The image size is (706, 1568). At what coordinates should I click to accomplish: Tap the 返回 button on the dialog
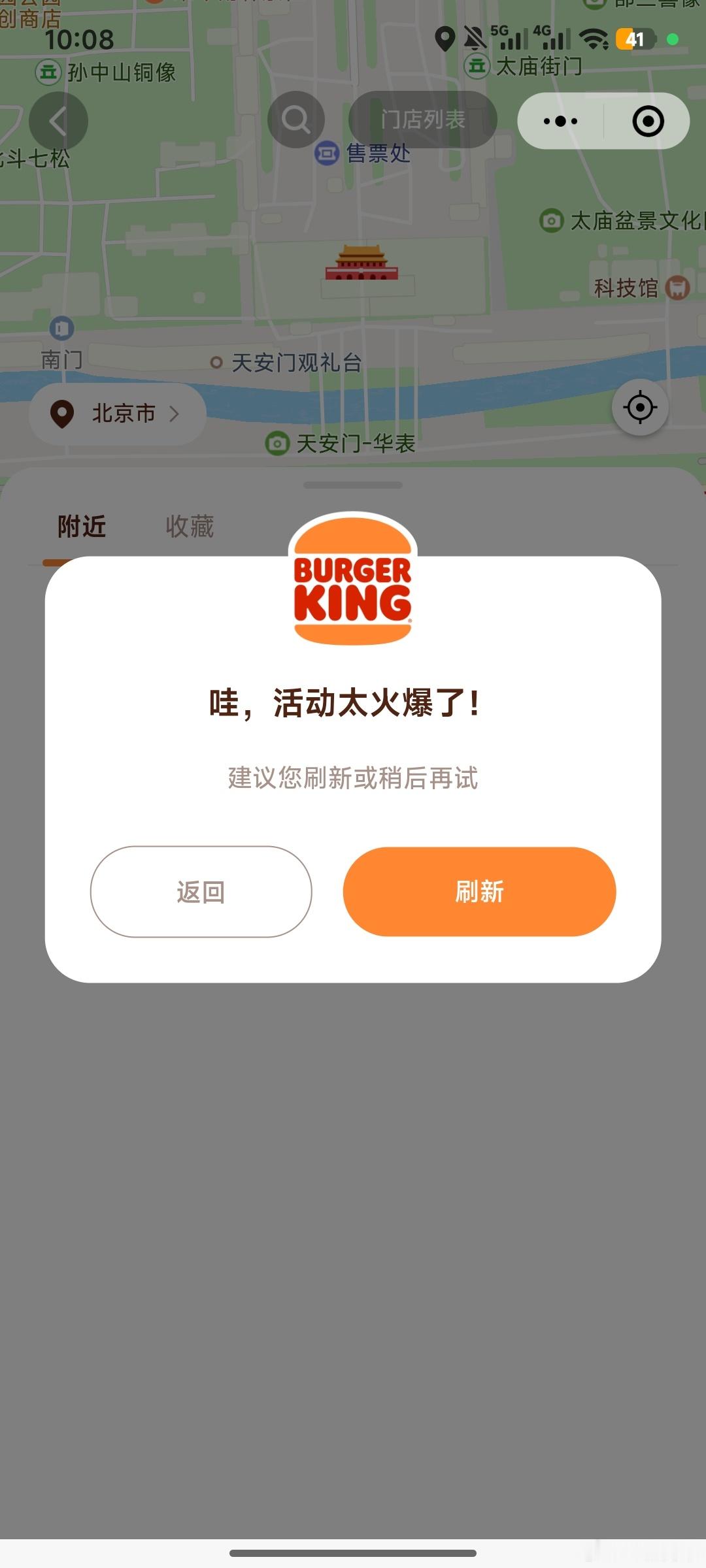(x=199, y=891)
